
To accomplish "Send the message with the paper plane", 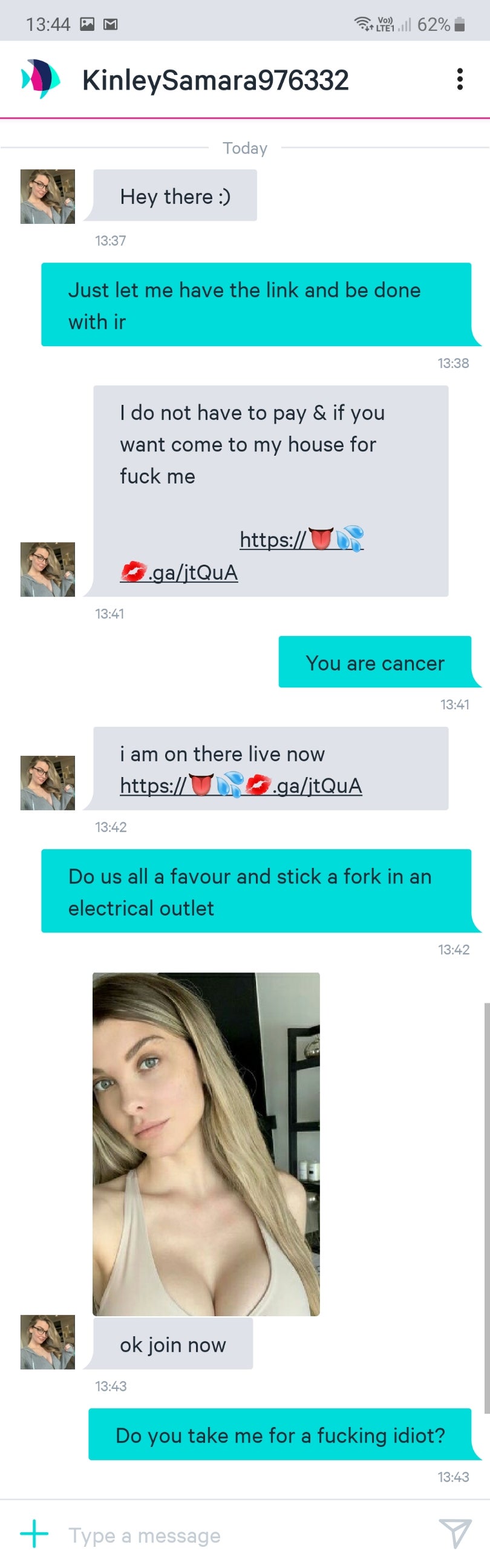I will (x=454, y=1533).
